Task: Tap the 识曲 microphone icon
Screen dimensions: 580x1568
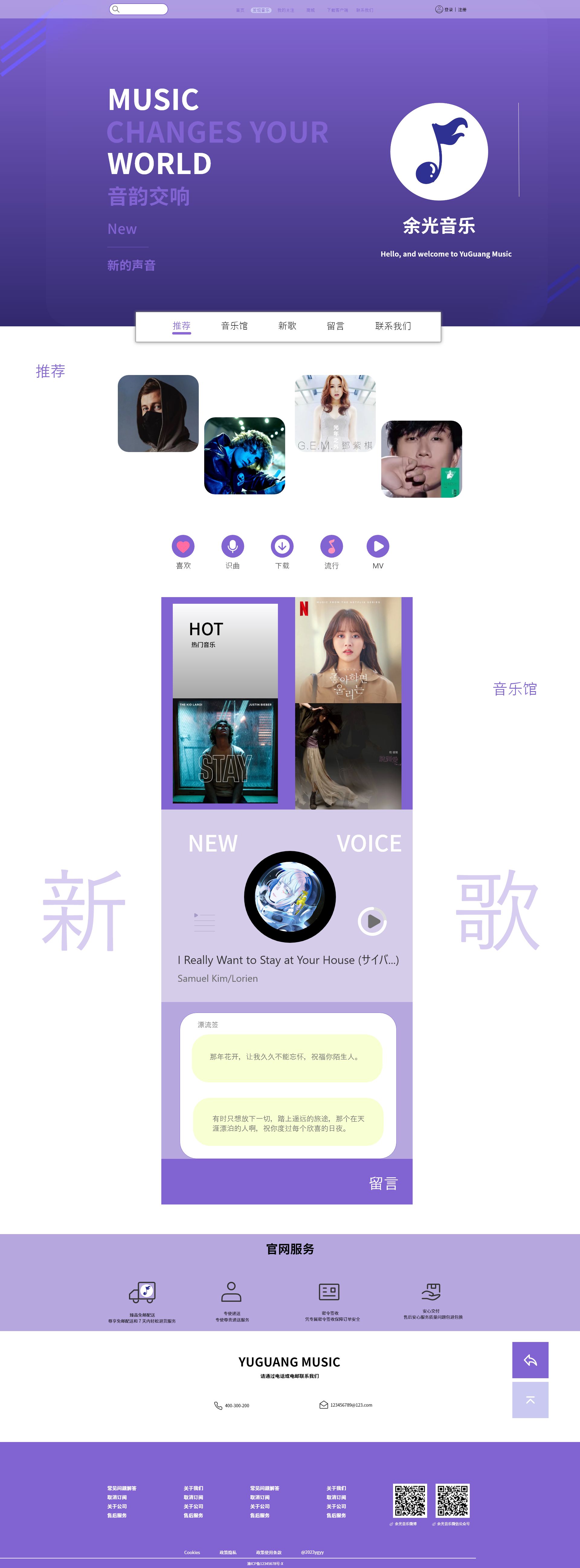Action: [233, 546]
